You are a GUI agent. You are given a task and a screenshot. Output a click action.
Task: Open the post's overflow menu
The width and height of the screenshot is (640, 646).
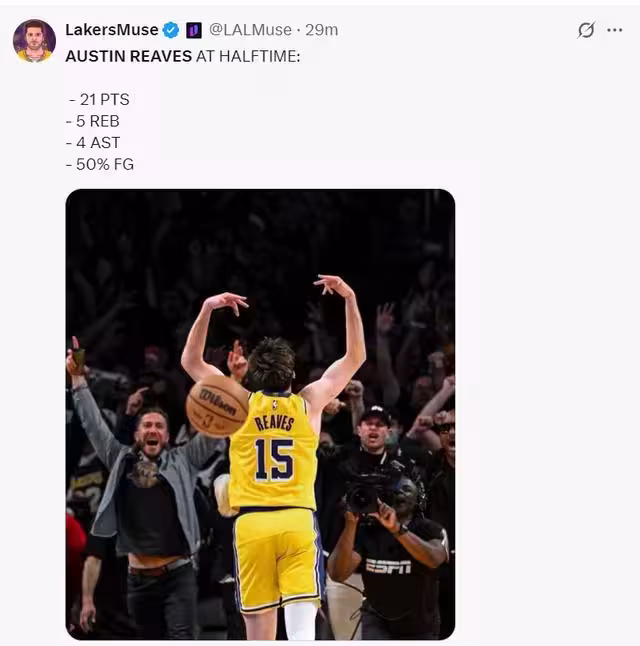(614, 30)
